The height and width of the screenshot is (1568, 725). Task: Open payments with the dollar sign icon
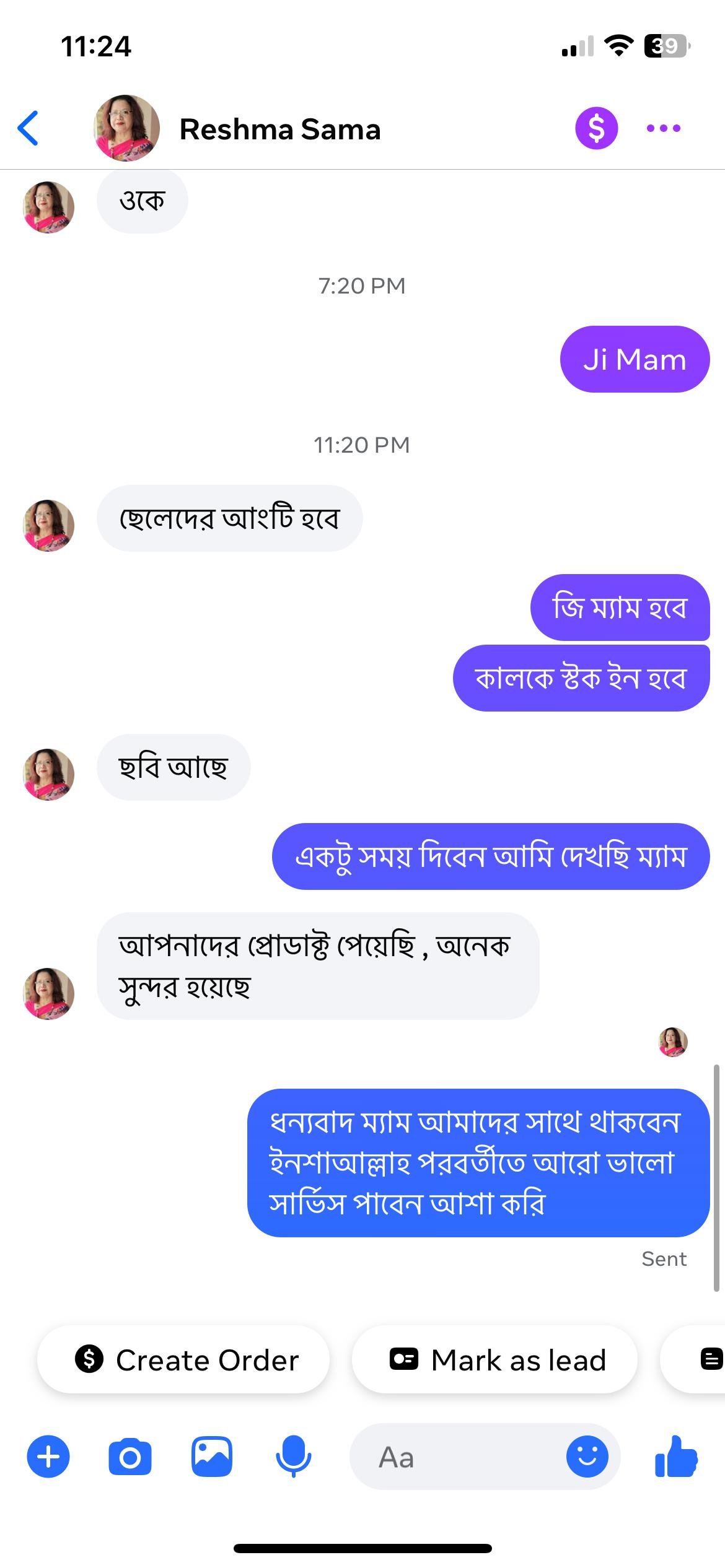coord(595,128)
